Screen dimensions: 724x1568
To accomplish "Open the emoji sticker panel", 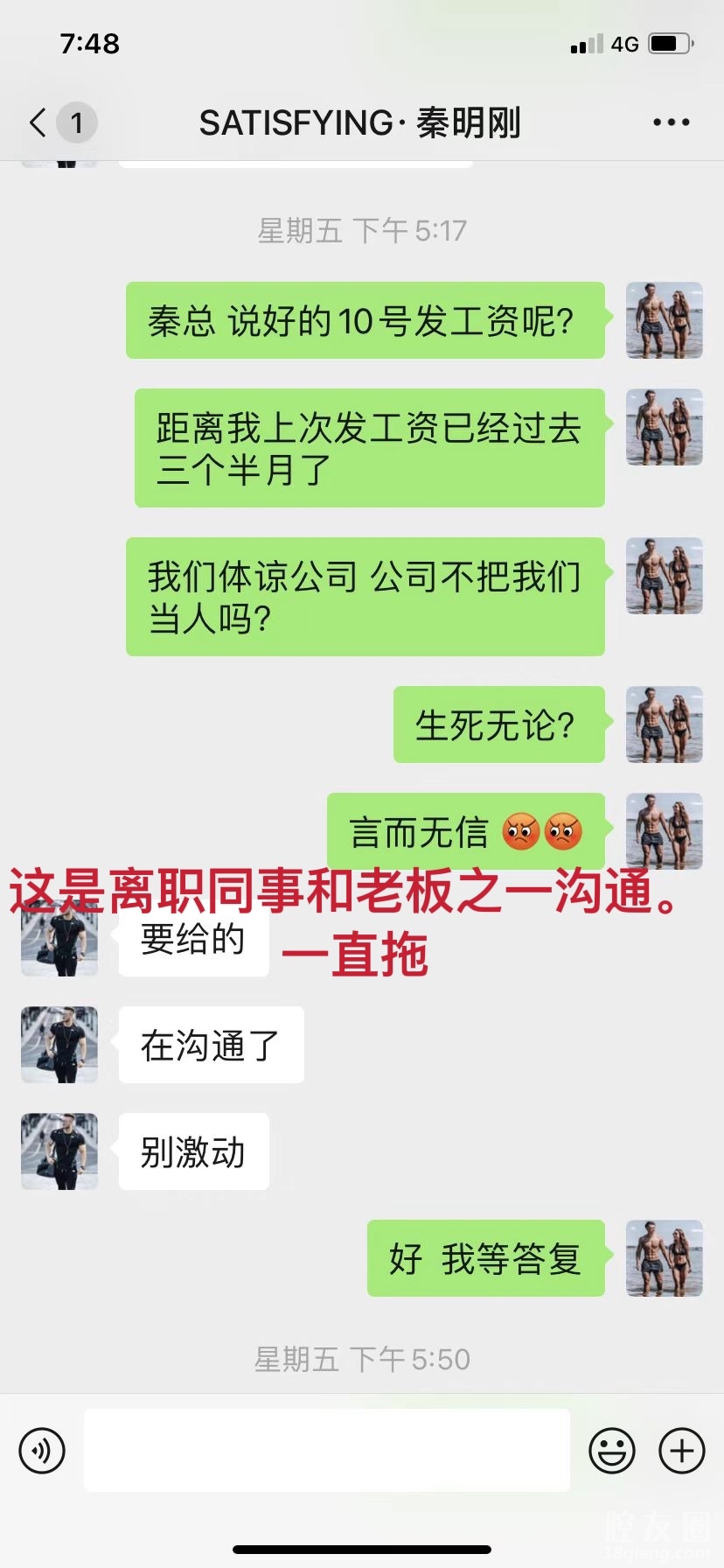I will 612,1451.
